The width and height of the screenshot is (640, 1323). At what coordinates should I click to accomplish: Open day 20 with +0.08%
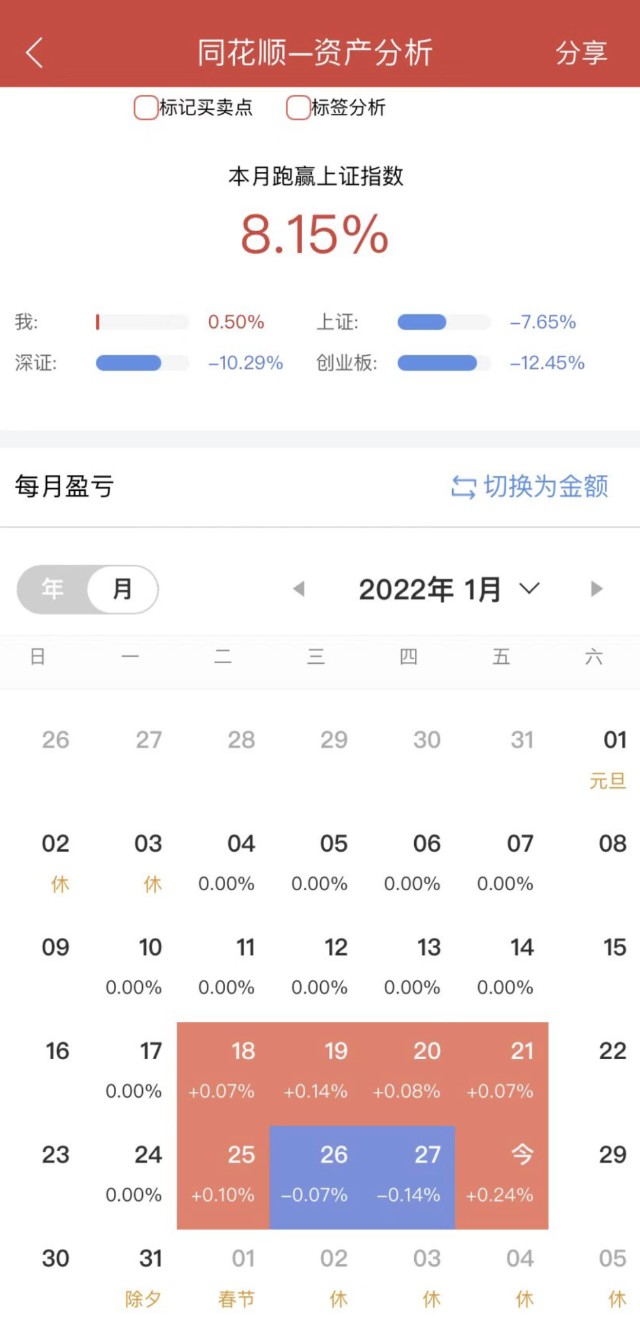(409, 1074)
